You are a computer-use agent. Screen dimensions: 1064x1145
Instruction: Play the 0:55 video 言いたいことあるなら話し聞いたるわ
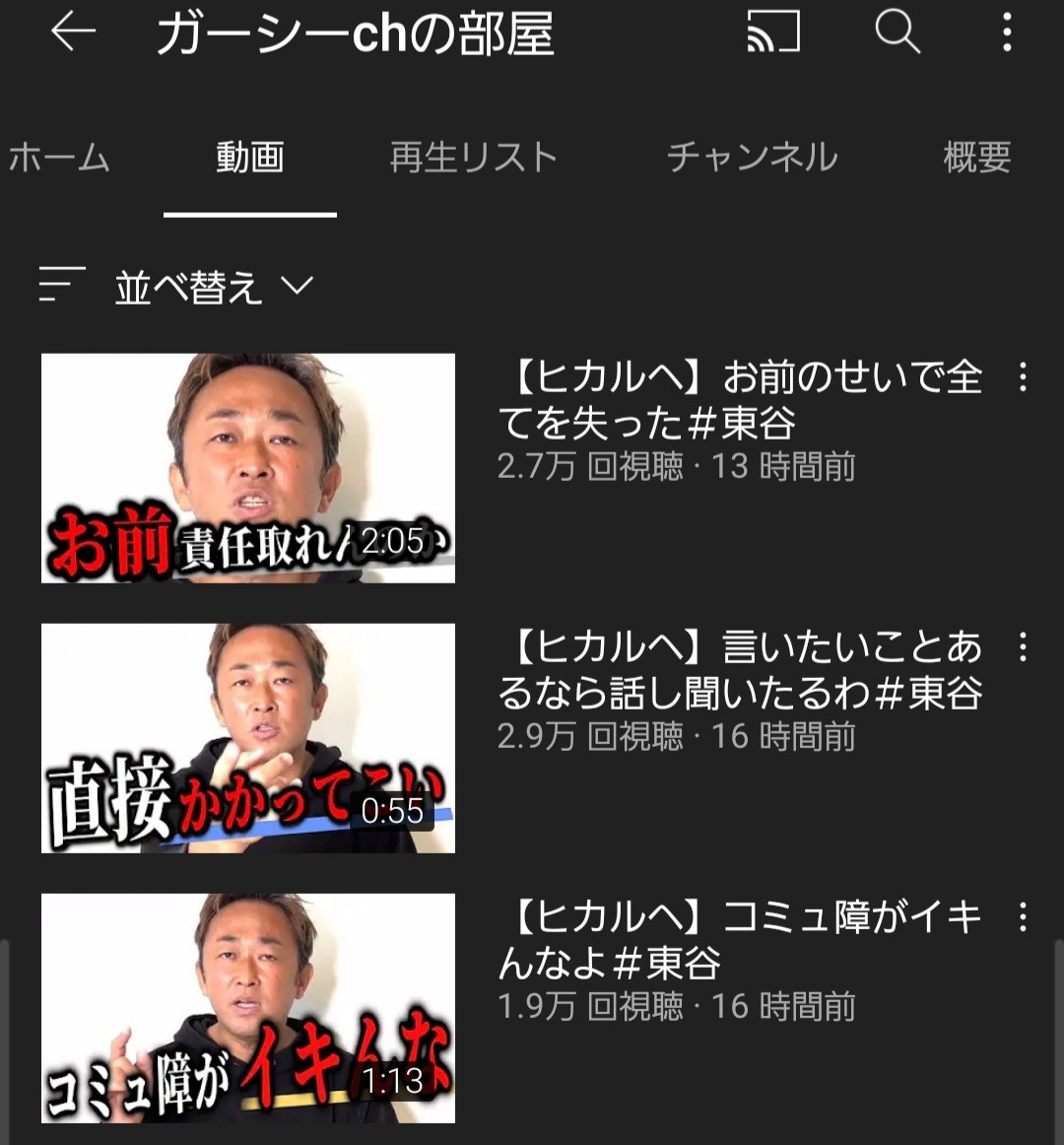[x=248, y=738]
